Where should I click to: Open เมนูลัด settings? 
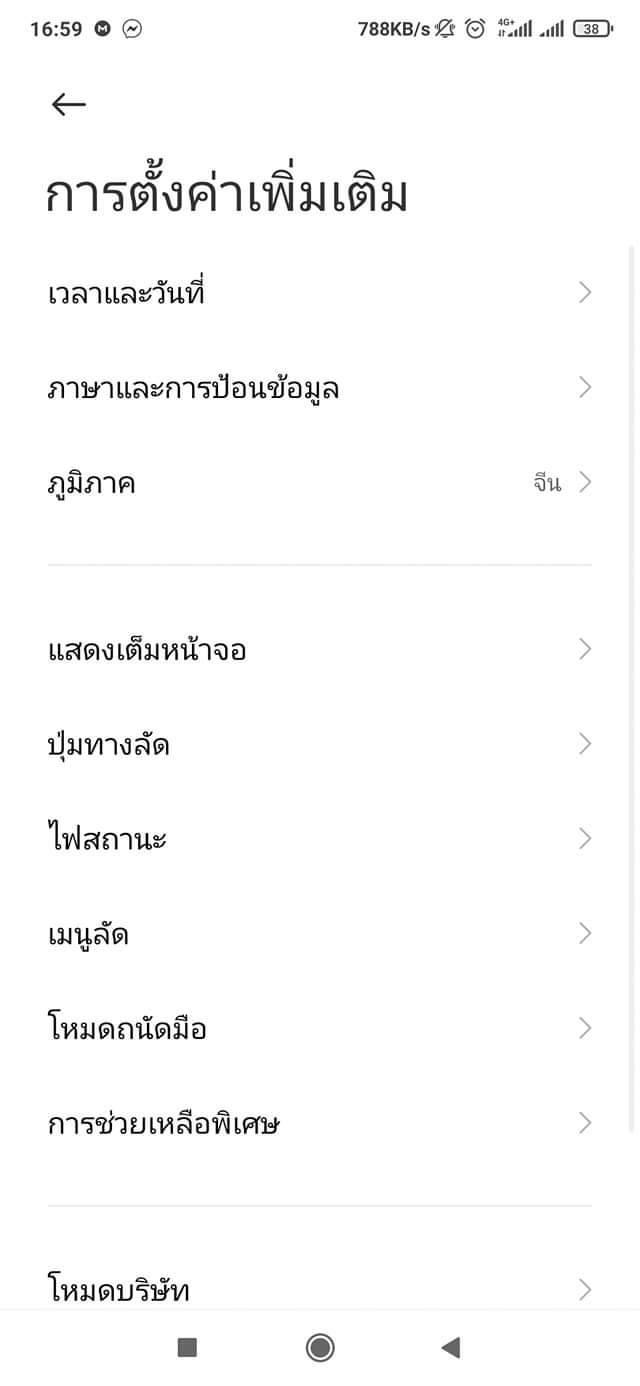point(320,934)
